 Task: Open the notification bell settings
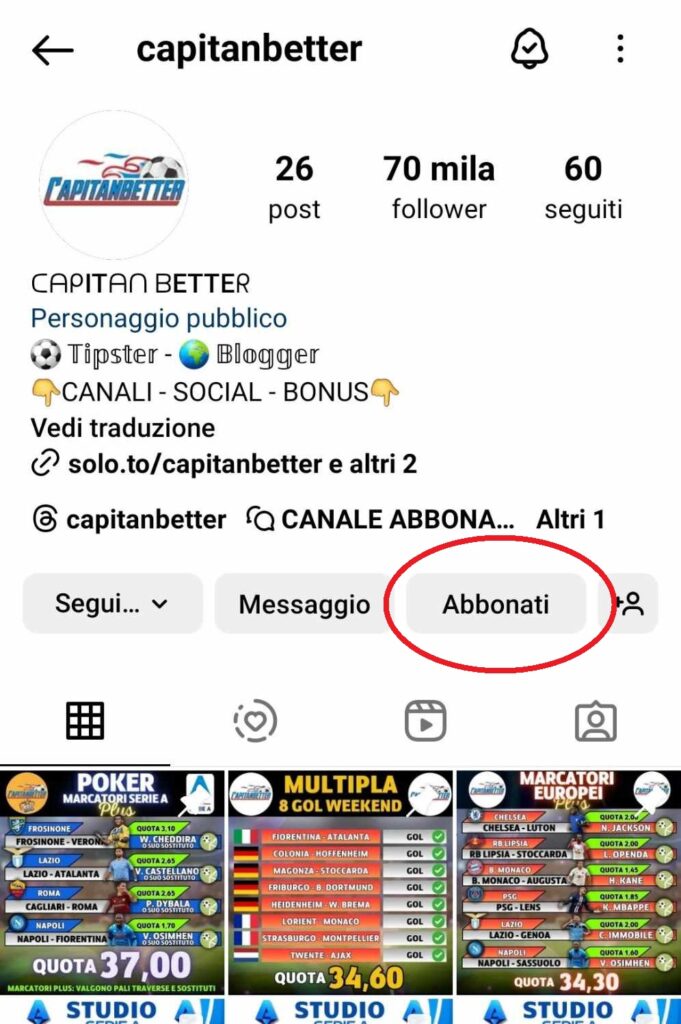[x=529, y=49]
